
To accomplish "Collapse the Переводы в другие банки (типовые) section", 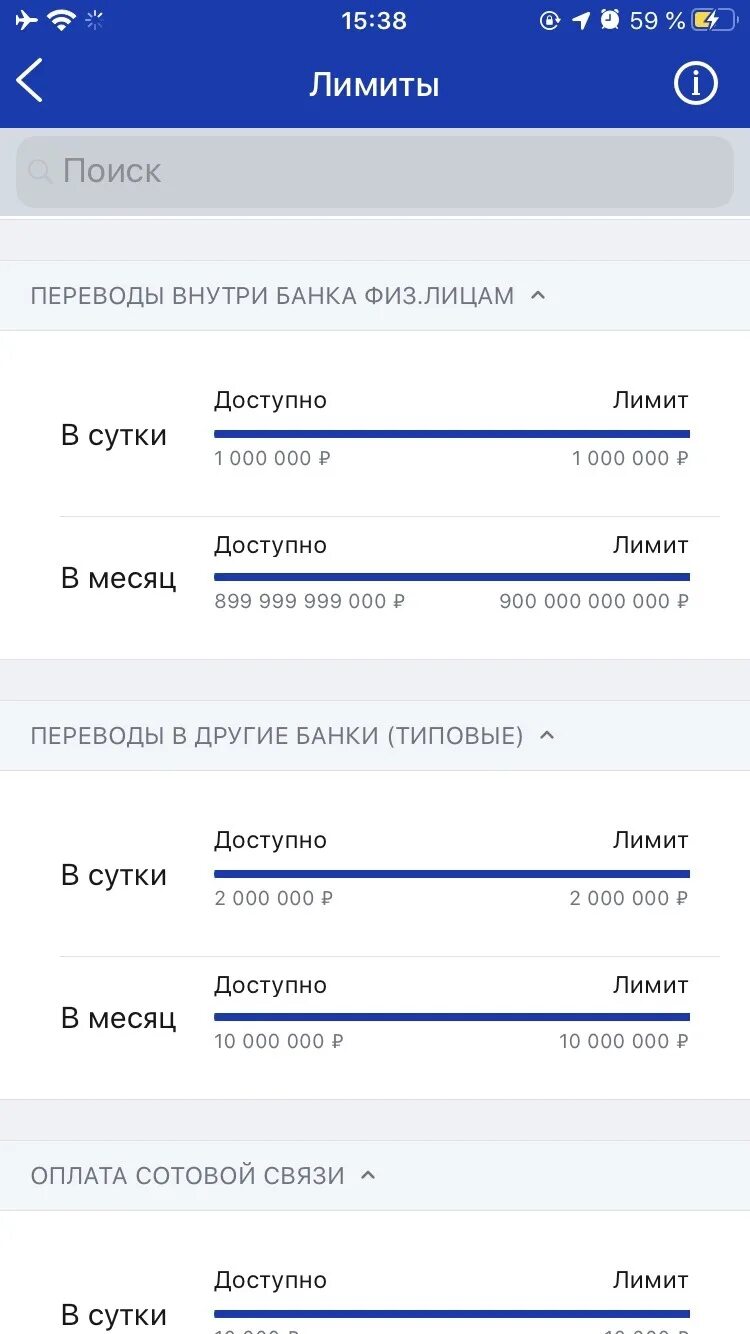I will [x=547, y=735].
